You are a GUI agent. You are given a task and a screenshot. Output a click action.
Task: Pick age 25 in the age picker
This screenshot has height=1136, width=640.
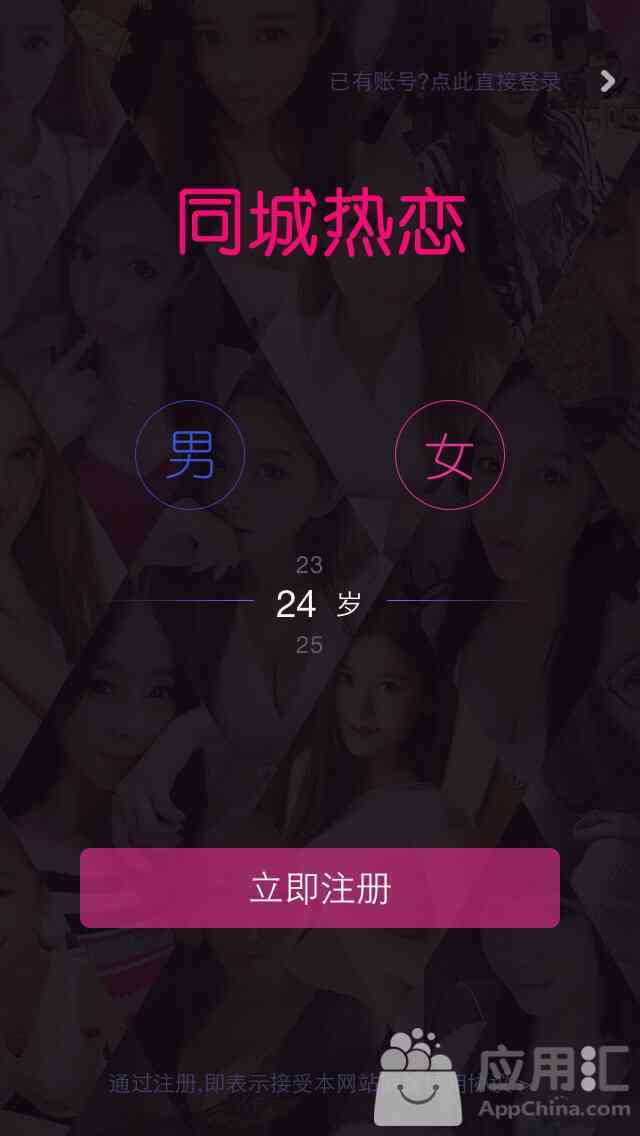[309, 645]
